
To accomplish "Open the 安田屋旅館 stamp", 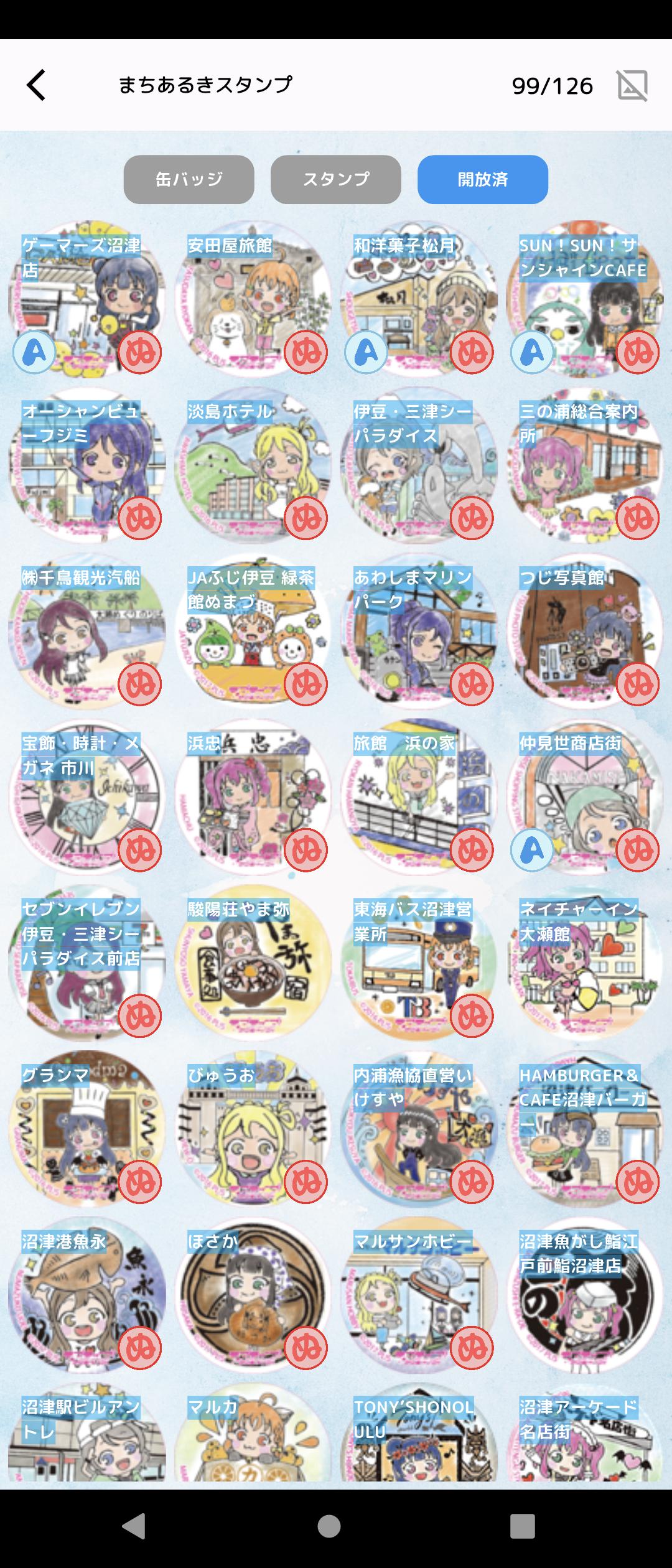I will [253, 299].
